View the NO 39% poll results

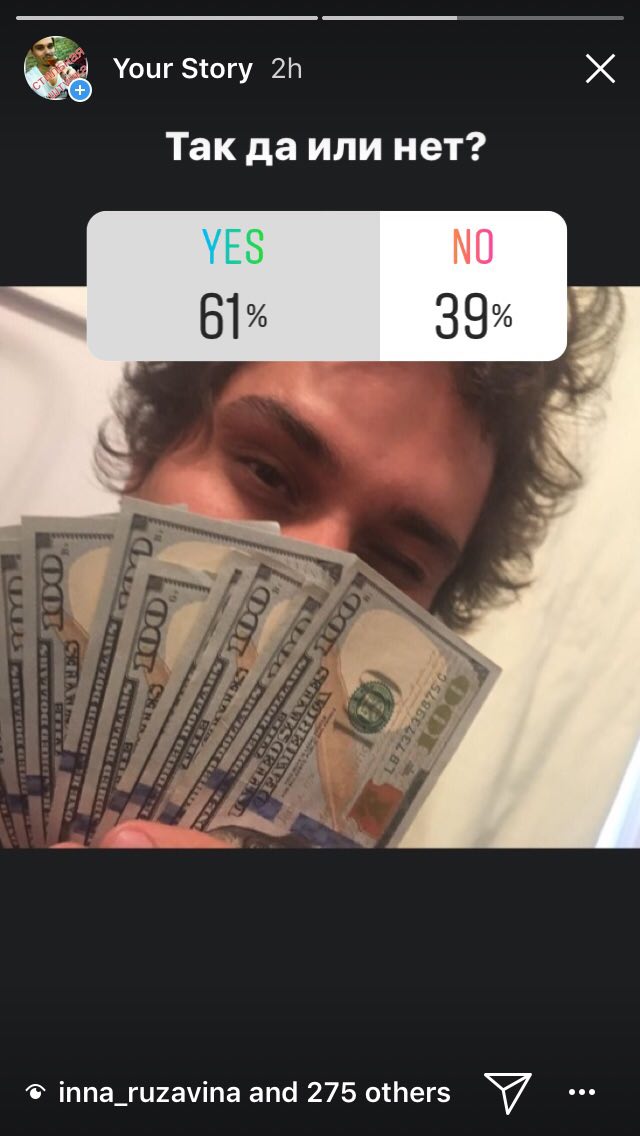coord(473,286)
